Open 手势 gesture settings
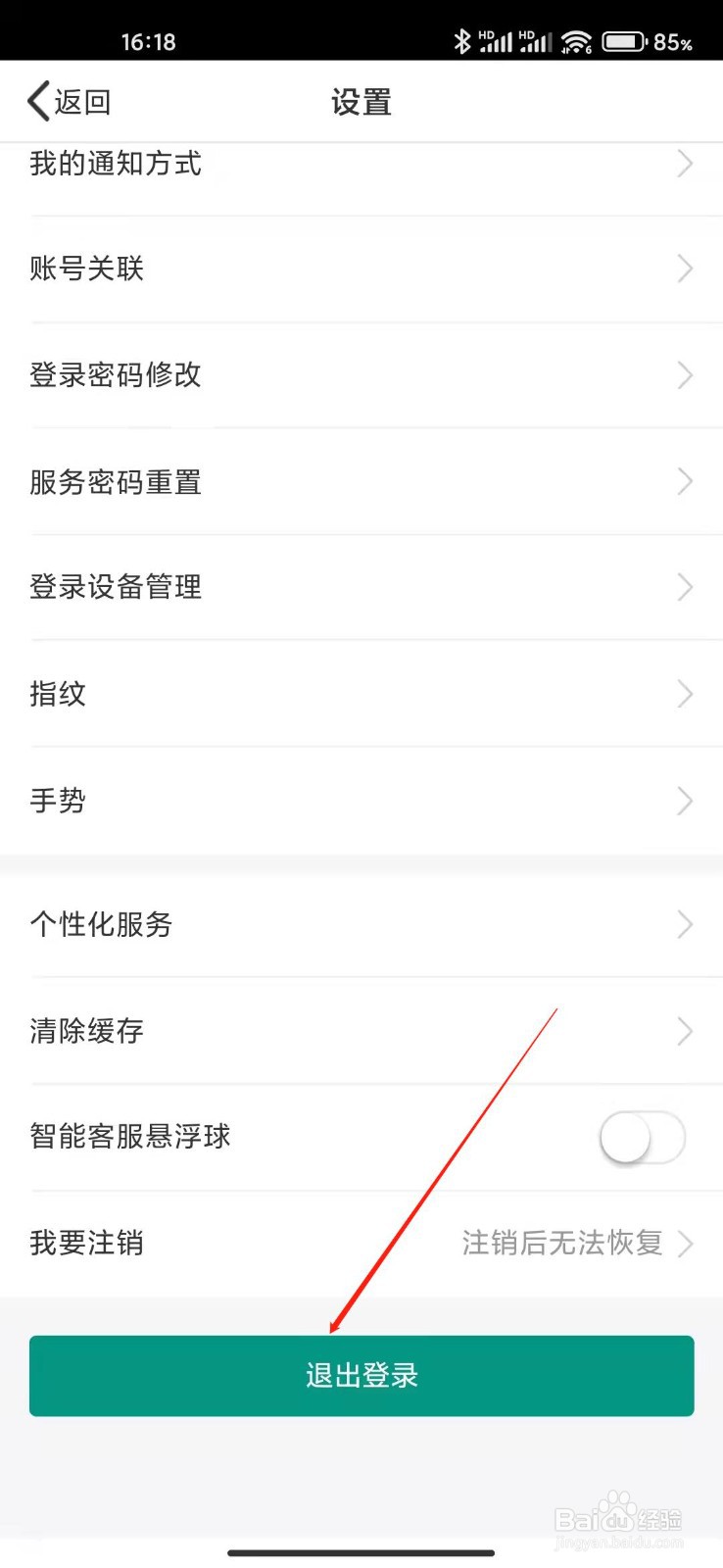The height and width of the screenshot is (1568, 723). tap(361, 801)
